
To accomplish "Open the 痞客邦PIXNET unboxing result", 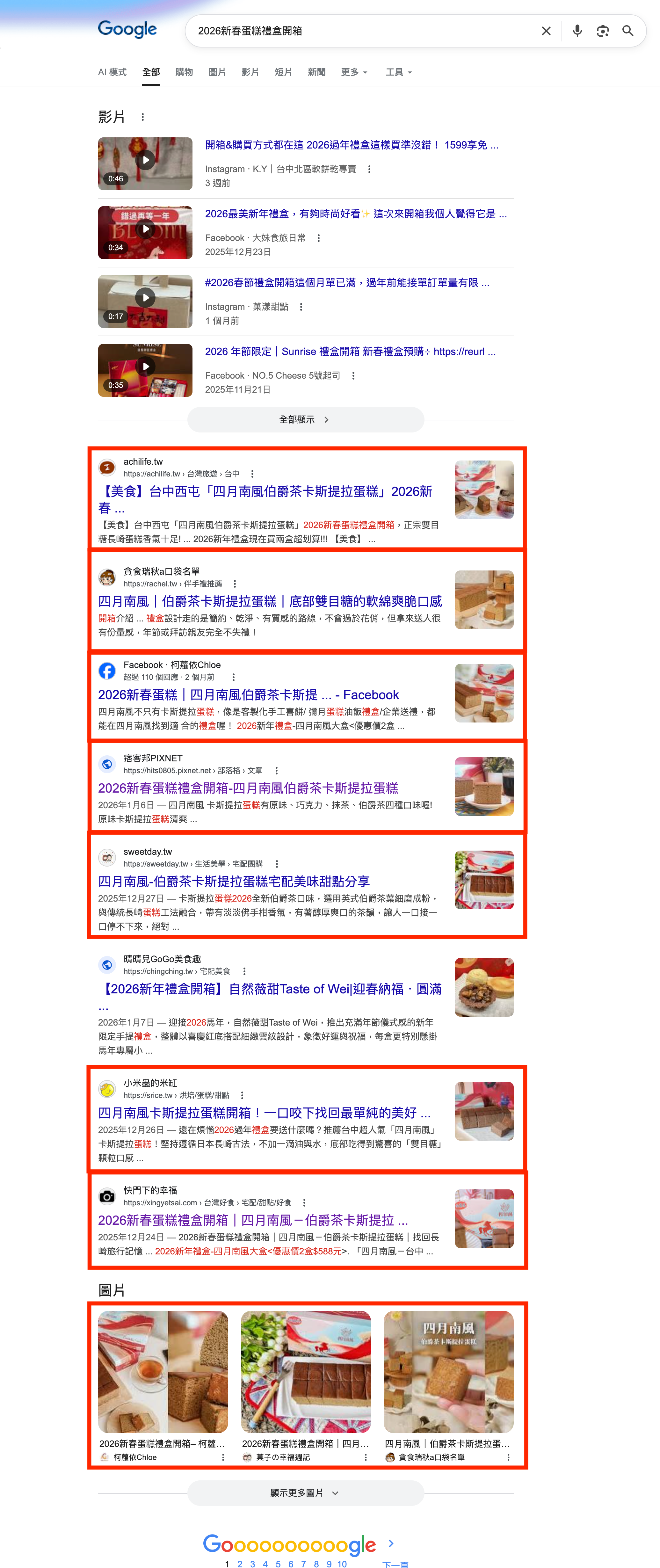I will [248, 788].
